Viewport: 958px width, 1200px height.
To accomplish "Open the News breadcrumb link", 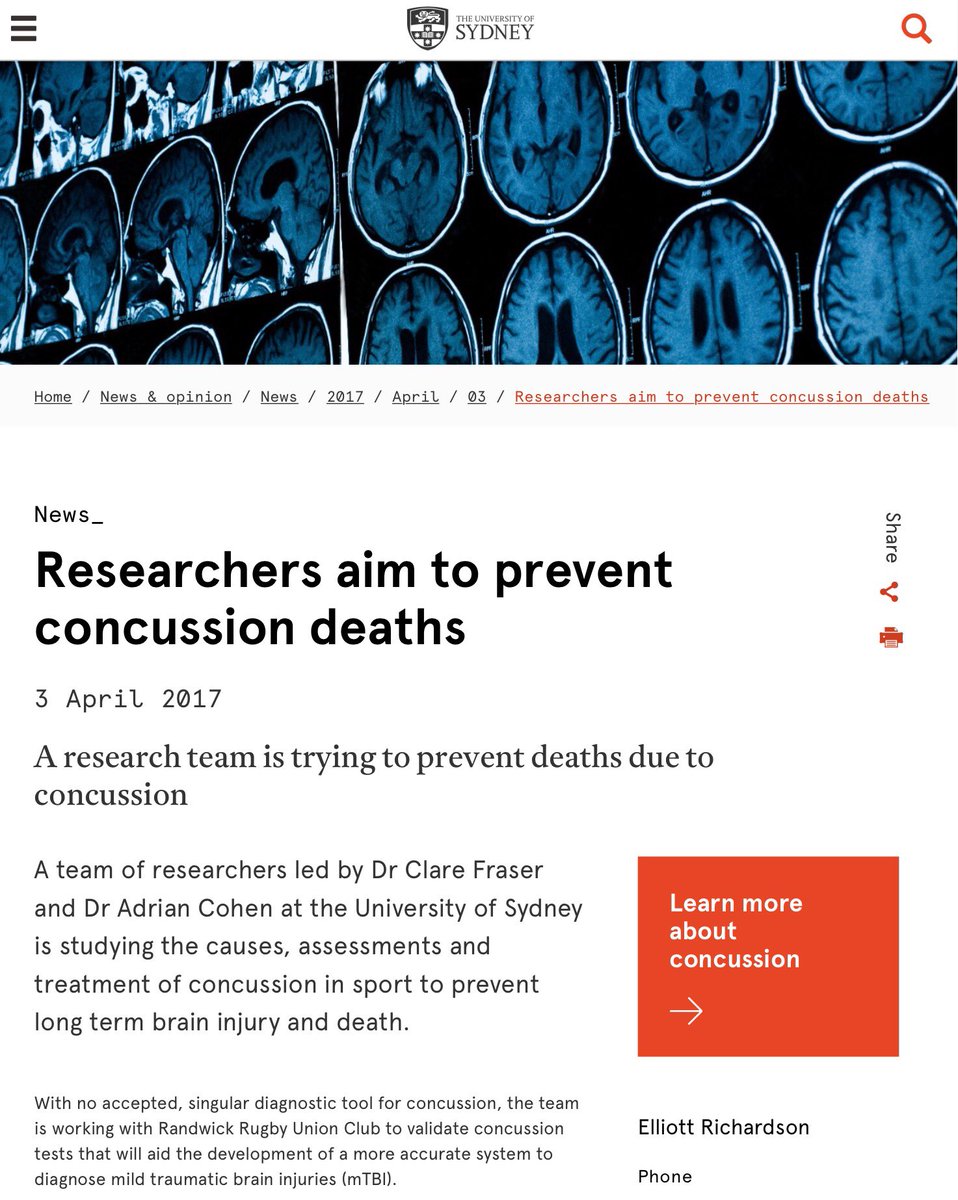I will click(x=279, y=397).
